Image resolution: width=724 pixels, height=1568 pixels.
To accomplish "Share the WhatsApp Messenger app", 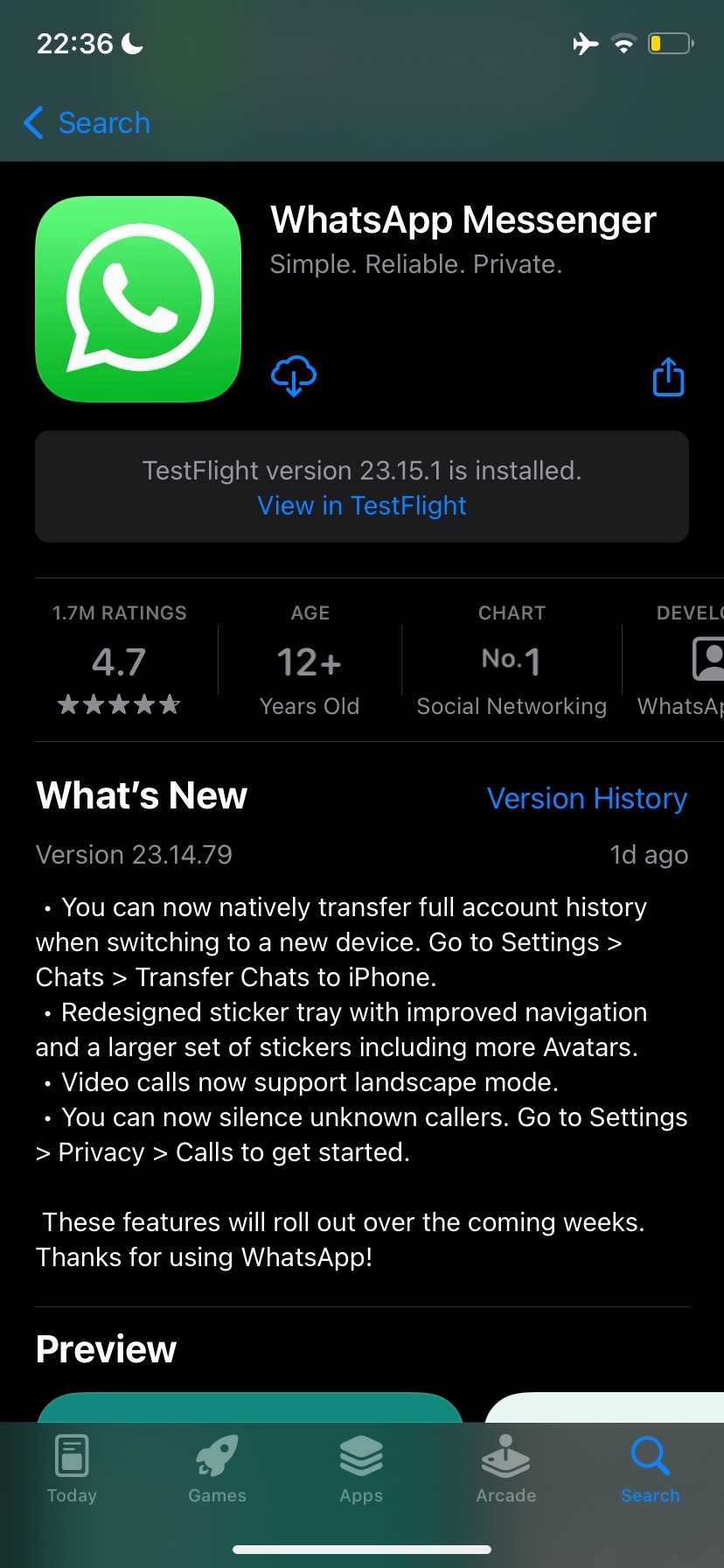I will [x=668, y=377].
